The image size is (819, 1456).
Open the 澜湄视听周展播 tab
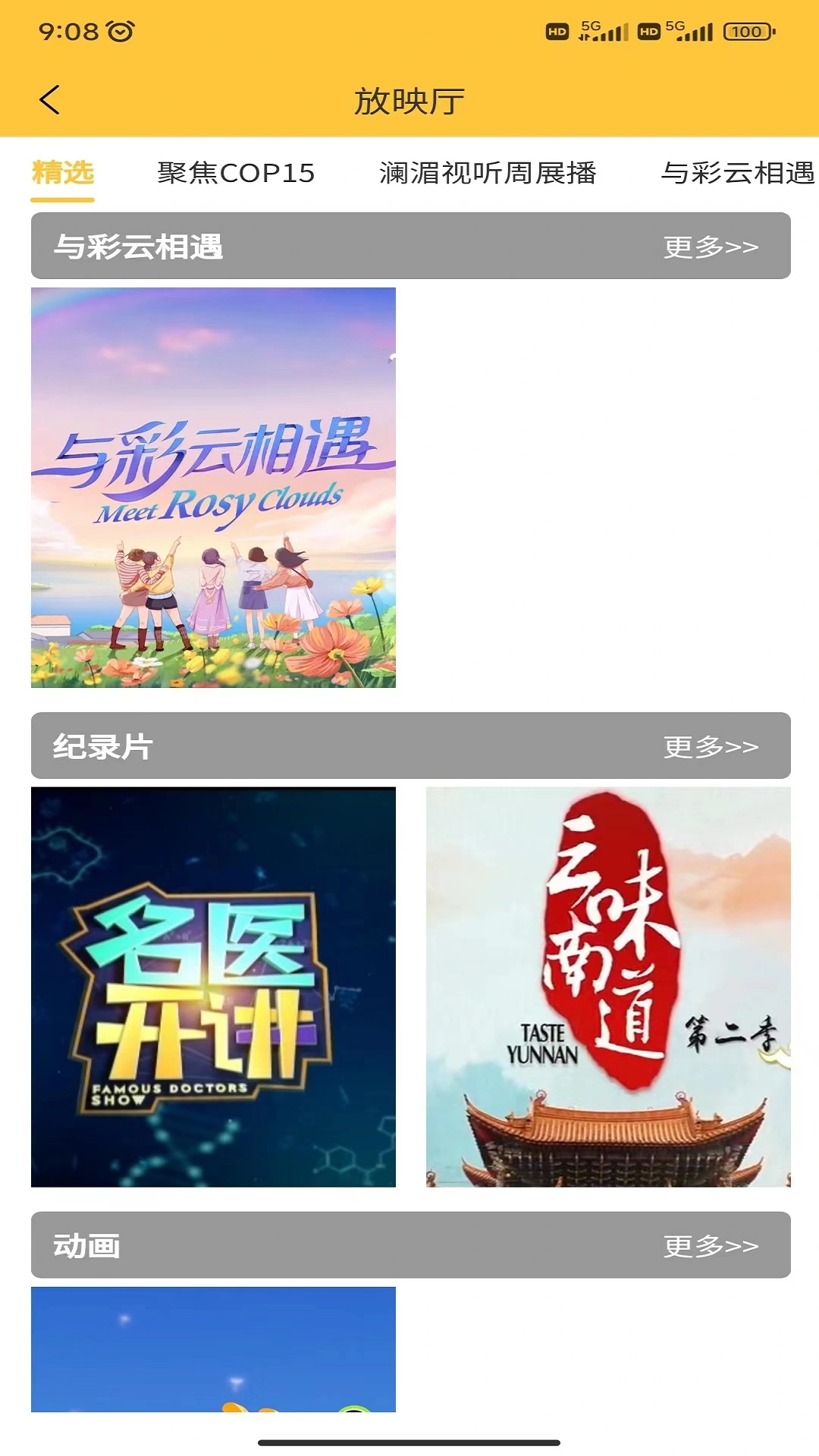pos(488,173)
